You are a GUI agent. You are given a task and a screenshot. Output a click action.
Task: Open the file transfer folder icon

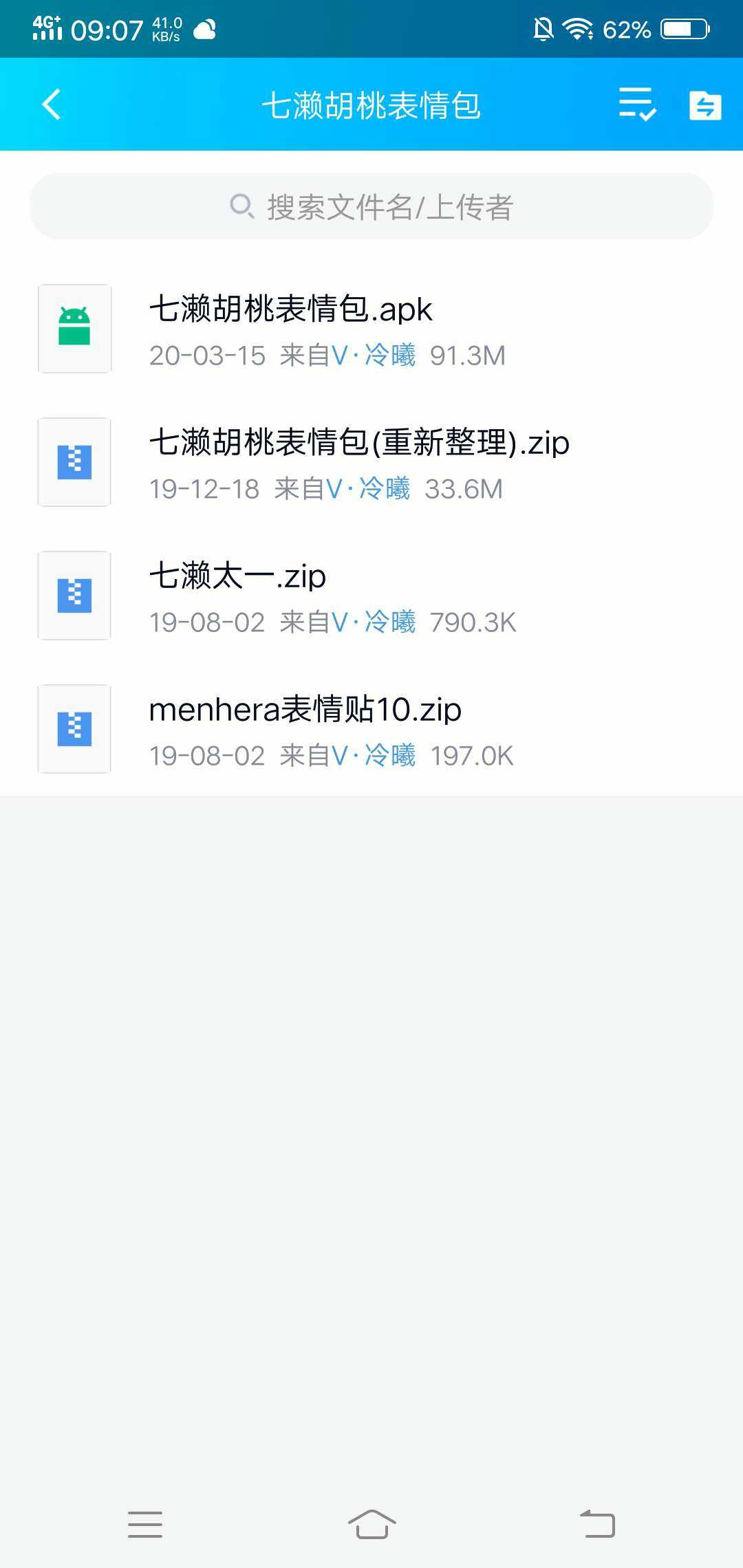tap(705, 105)
